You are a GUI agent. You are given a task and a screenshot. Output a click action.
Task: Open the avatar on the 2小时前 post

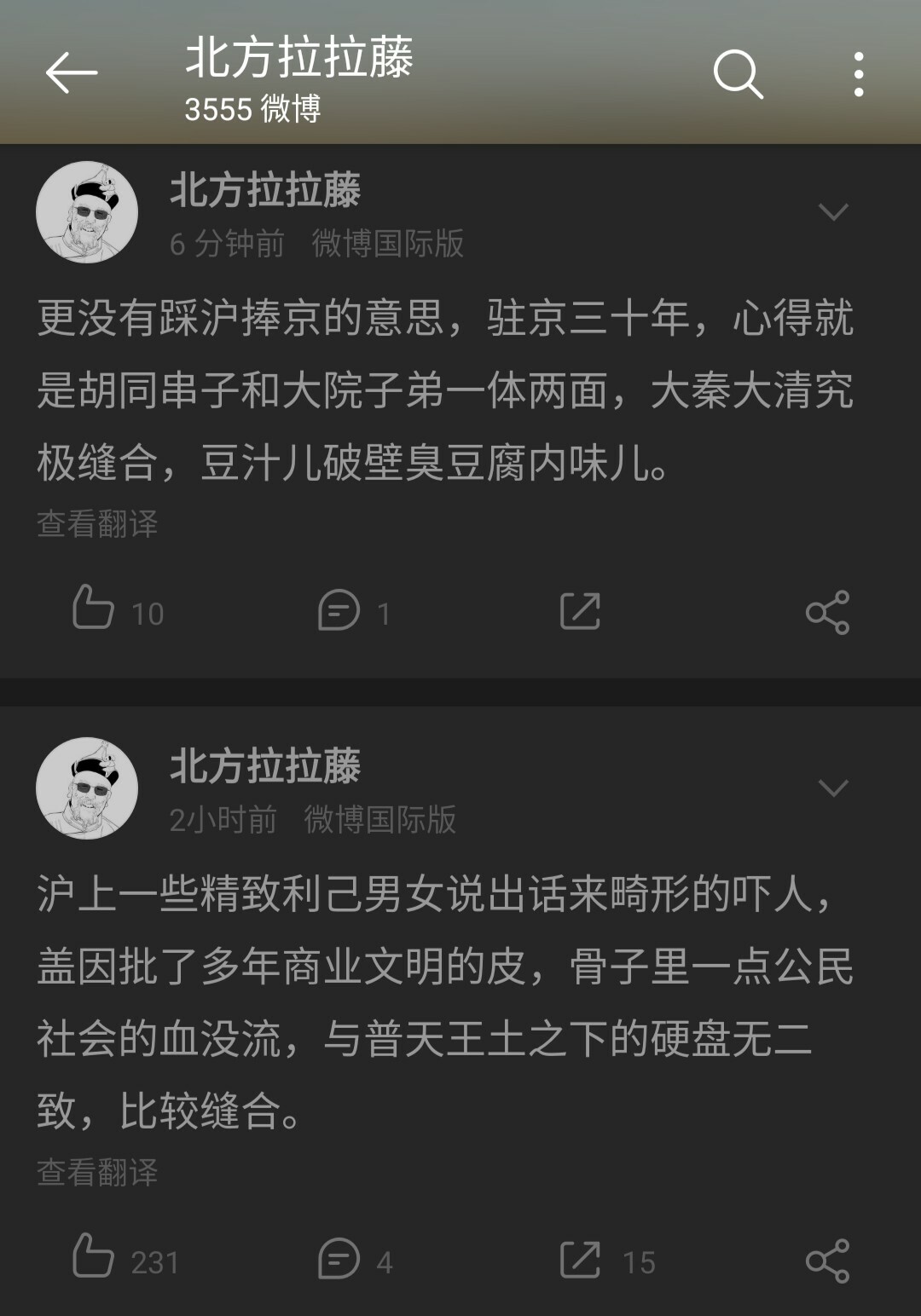[x=87, y=788]
